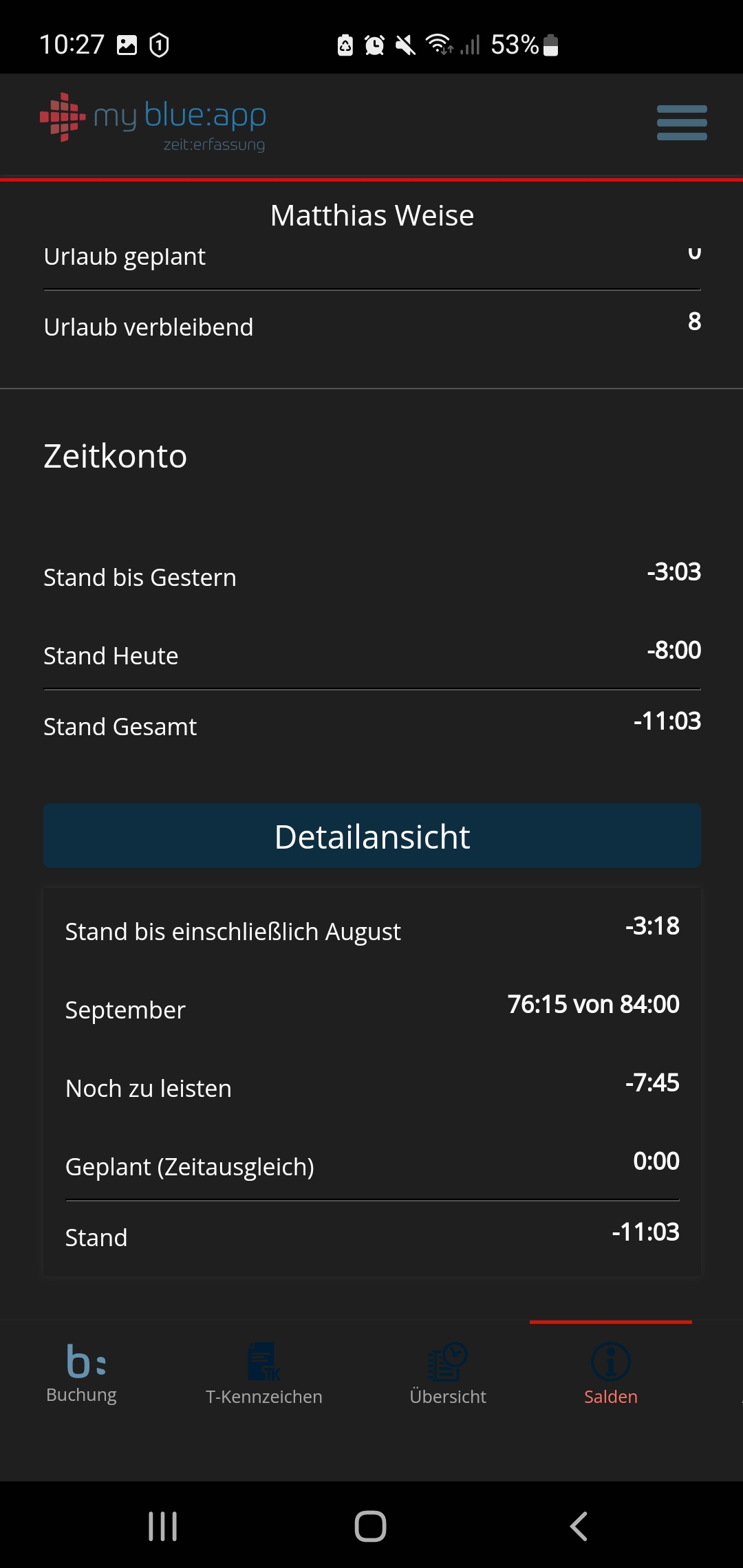743x1568 pixels.
Task: Tap the Detailansicht button
Action: 371,836
